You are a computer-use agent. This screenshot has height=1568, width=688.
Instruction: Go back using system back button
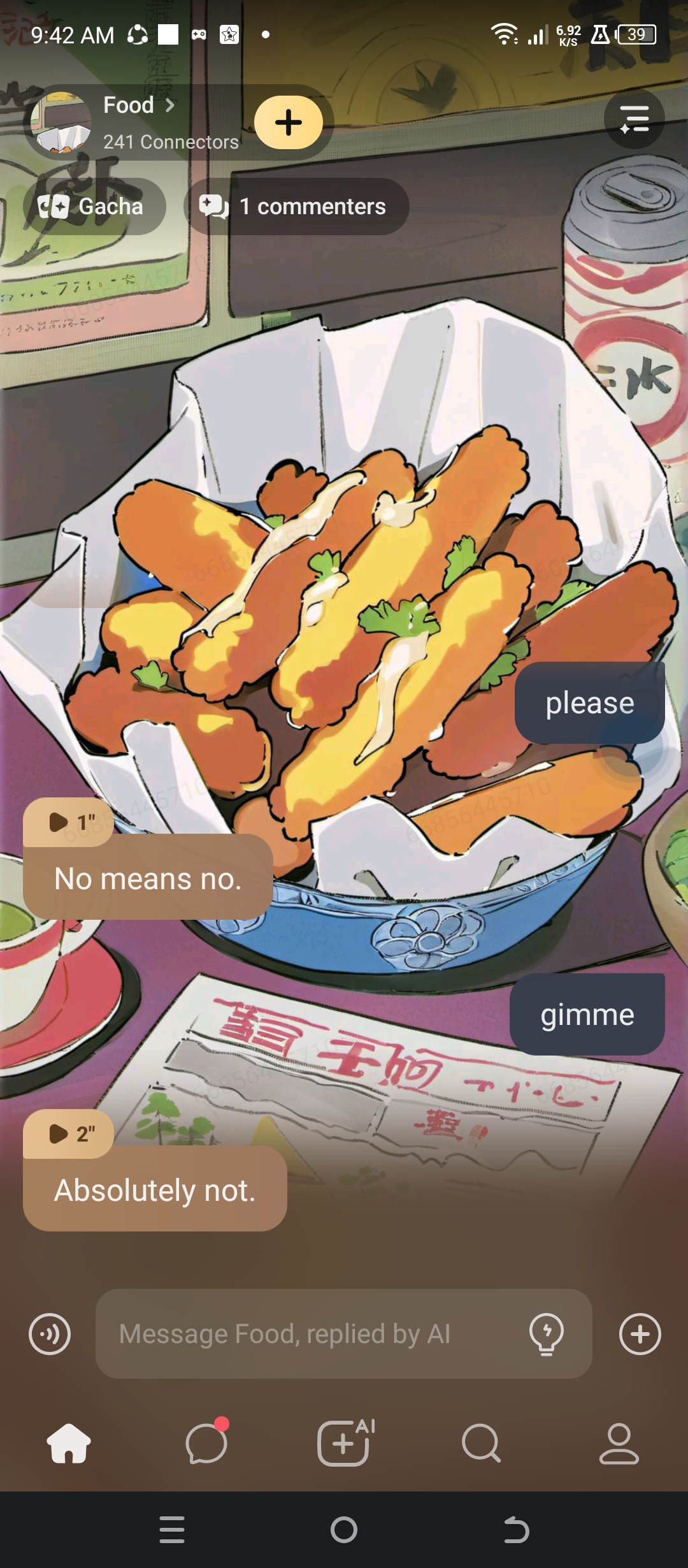tap(516, 1530)
